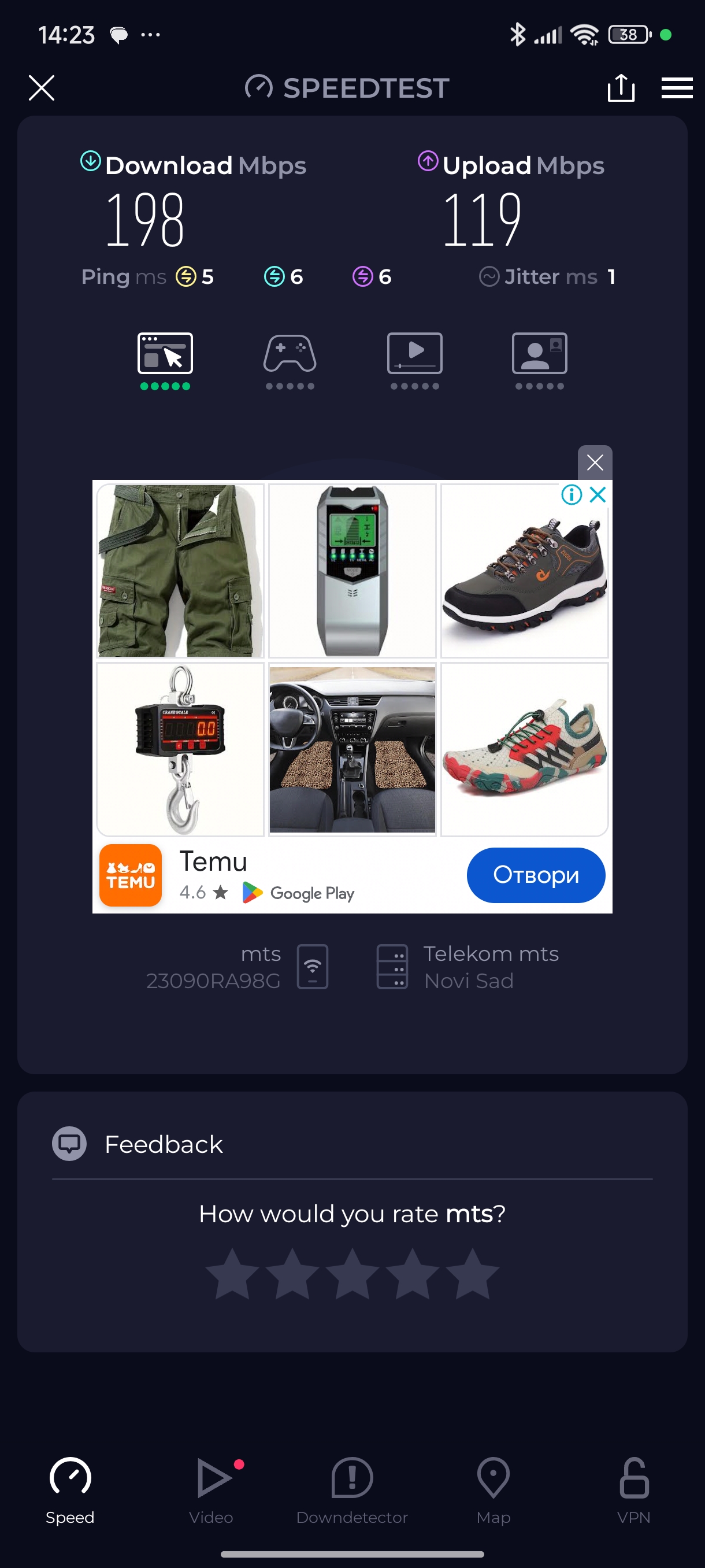Rate mts five stars
The width and height of the screenshot is (705, 1568).
point(472,1274)
